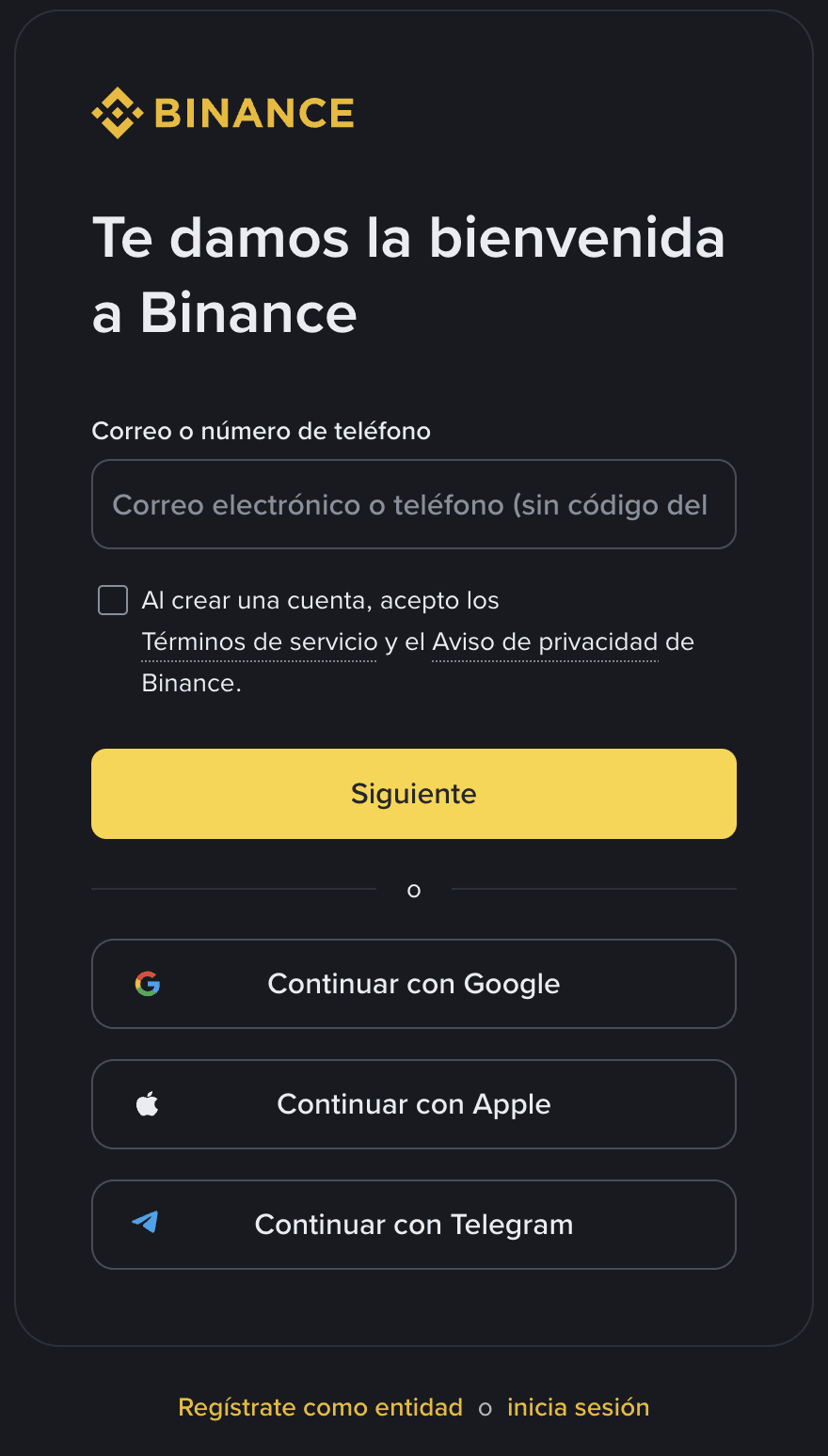The image size is (828, 1456).
Task: Choose 'Continuar con Google'
Action: (414, 984)
